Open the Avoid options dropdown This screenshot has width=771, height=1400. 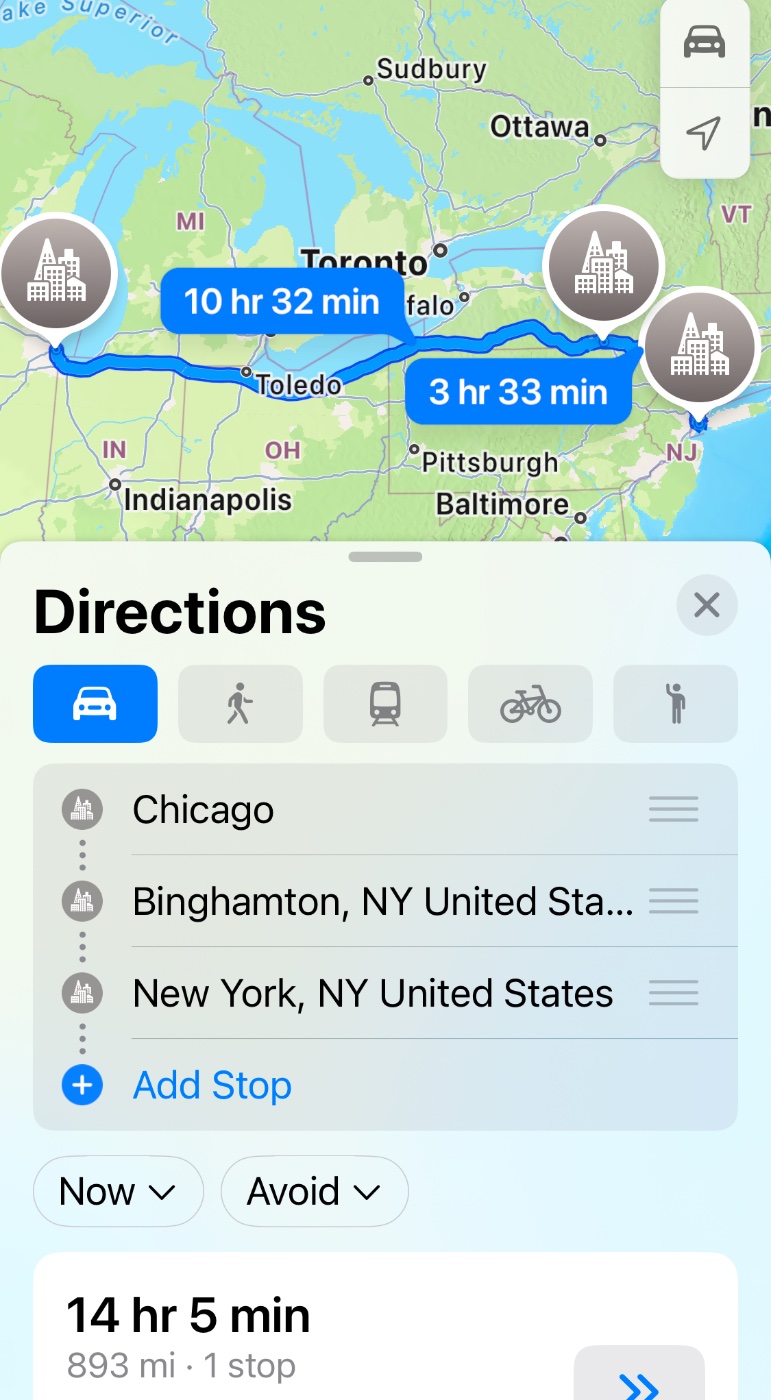314,1191
